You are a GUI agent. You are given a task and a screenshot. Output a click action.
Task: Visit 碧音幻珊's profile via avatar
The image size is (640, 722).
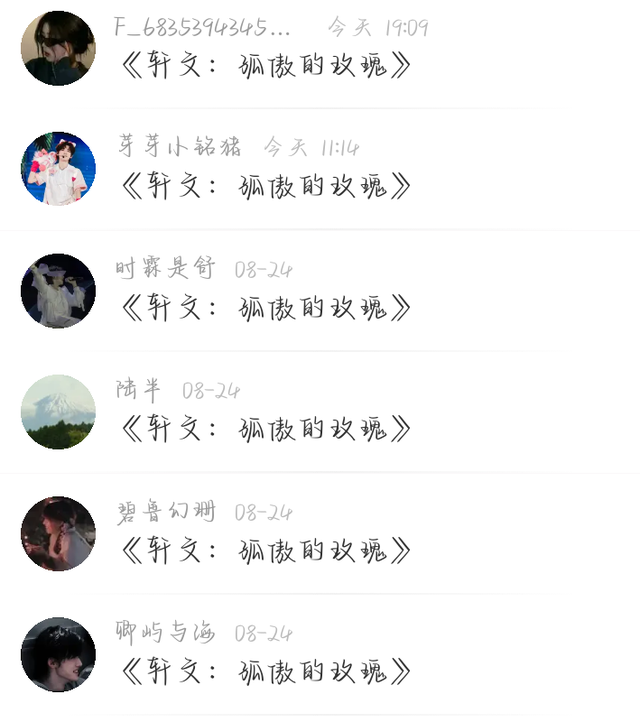[x=58, y=533]
